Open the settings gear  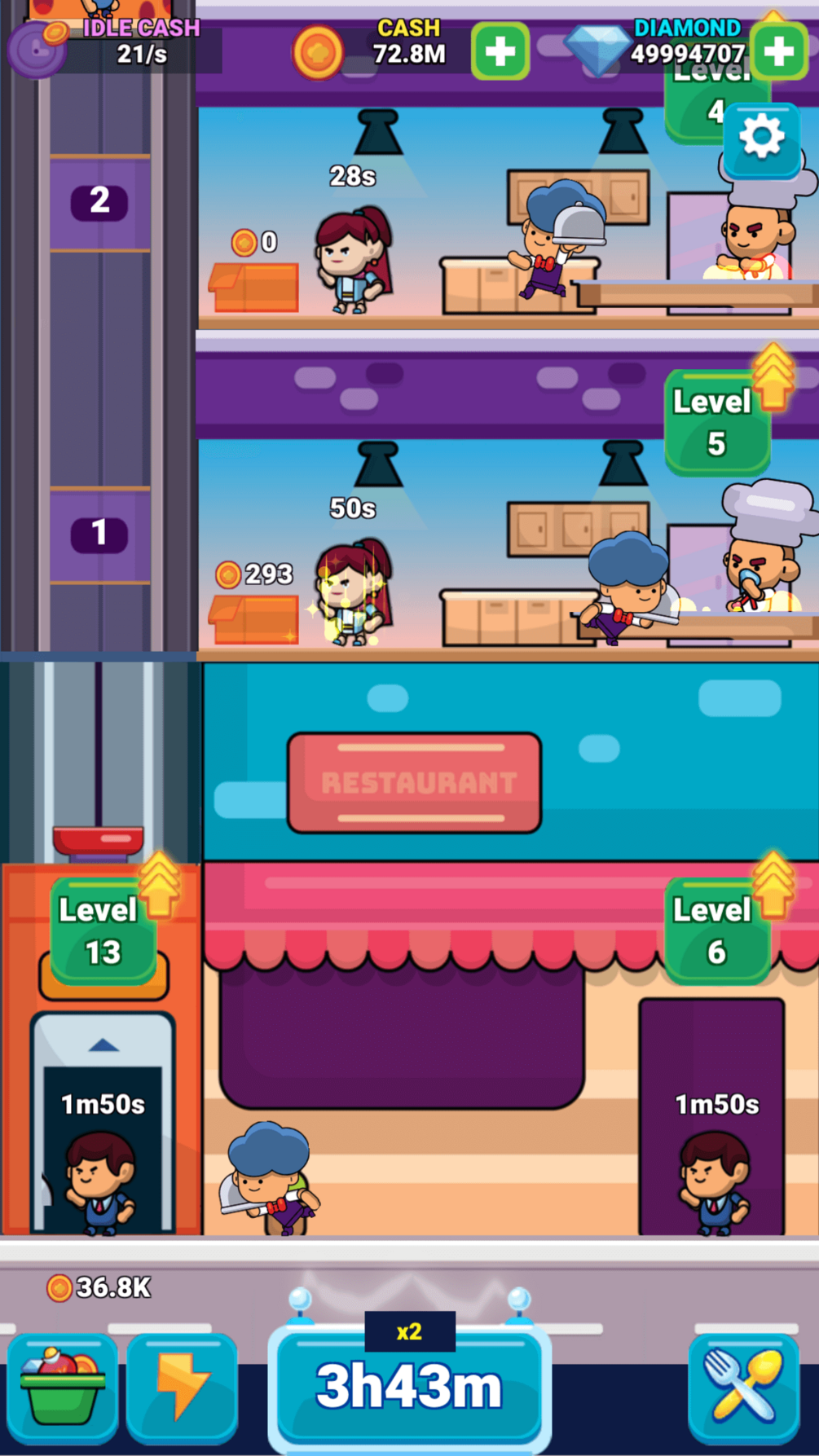[x=761, y=139]
